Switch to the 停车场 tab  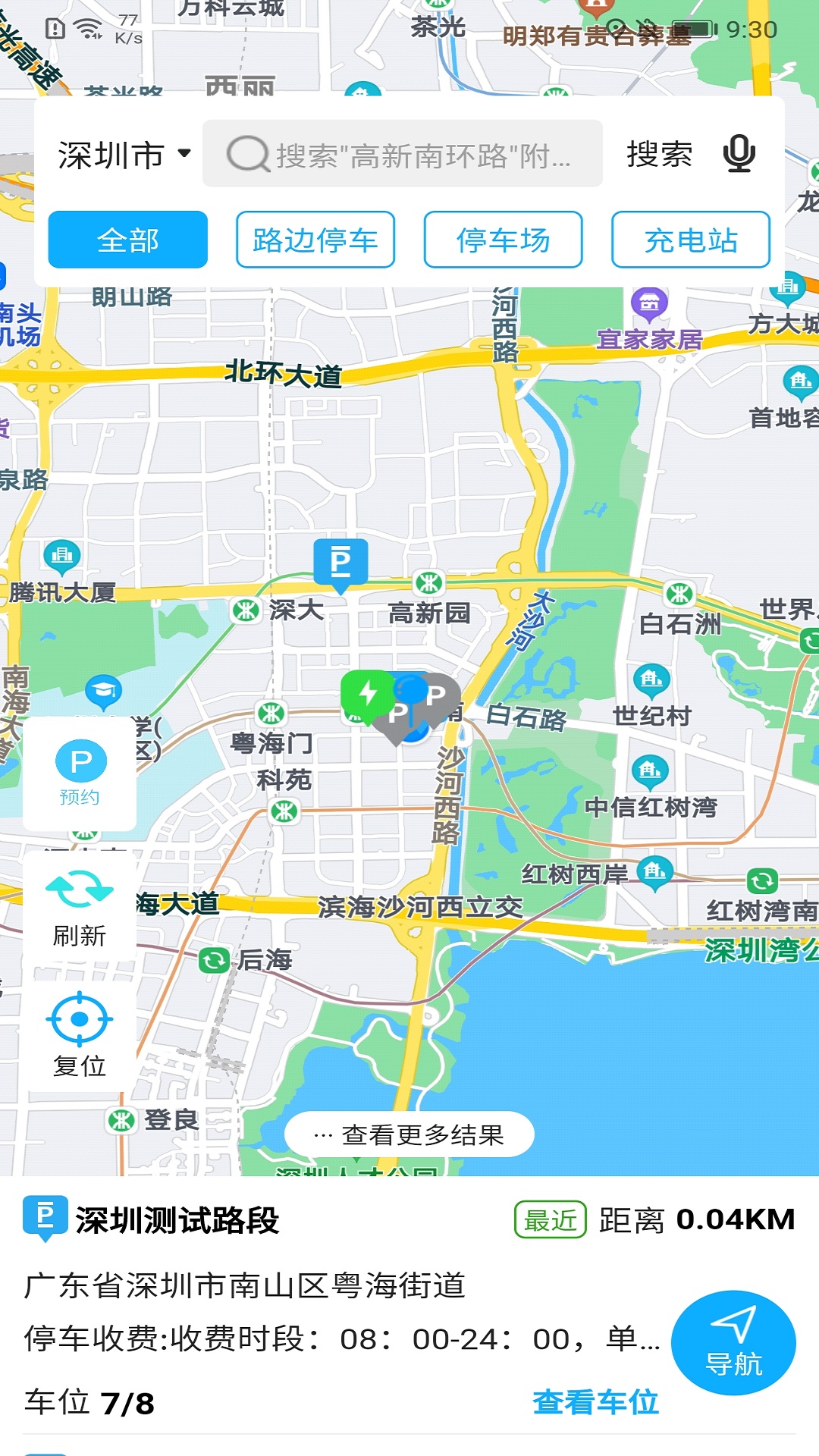(x=503, y=240)
